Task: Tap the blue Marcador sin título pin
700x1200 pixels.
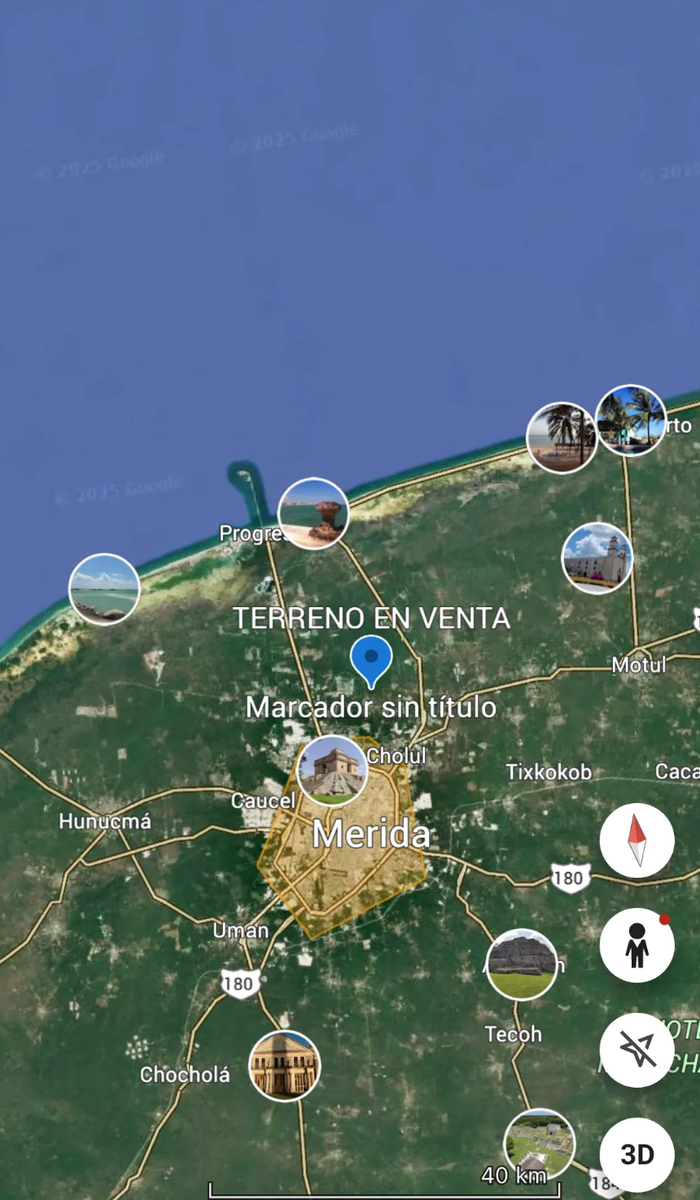Action: tap(371, 659)
